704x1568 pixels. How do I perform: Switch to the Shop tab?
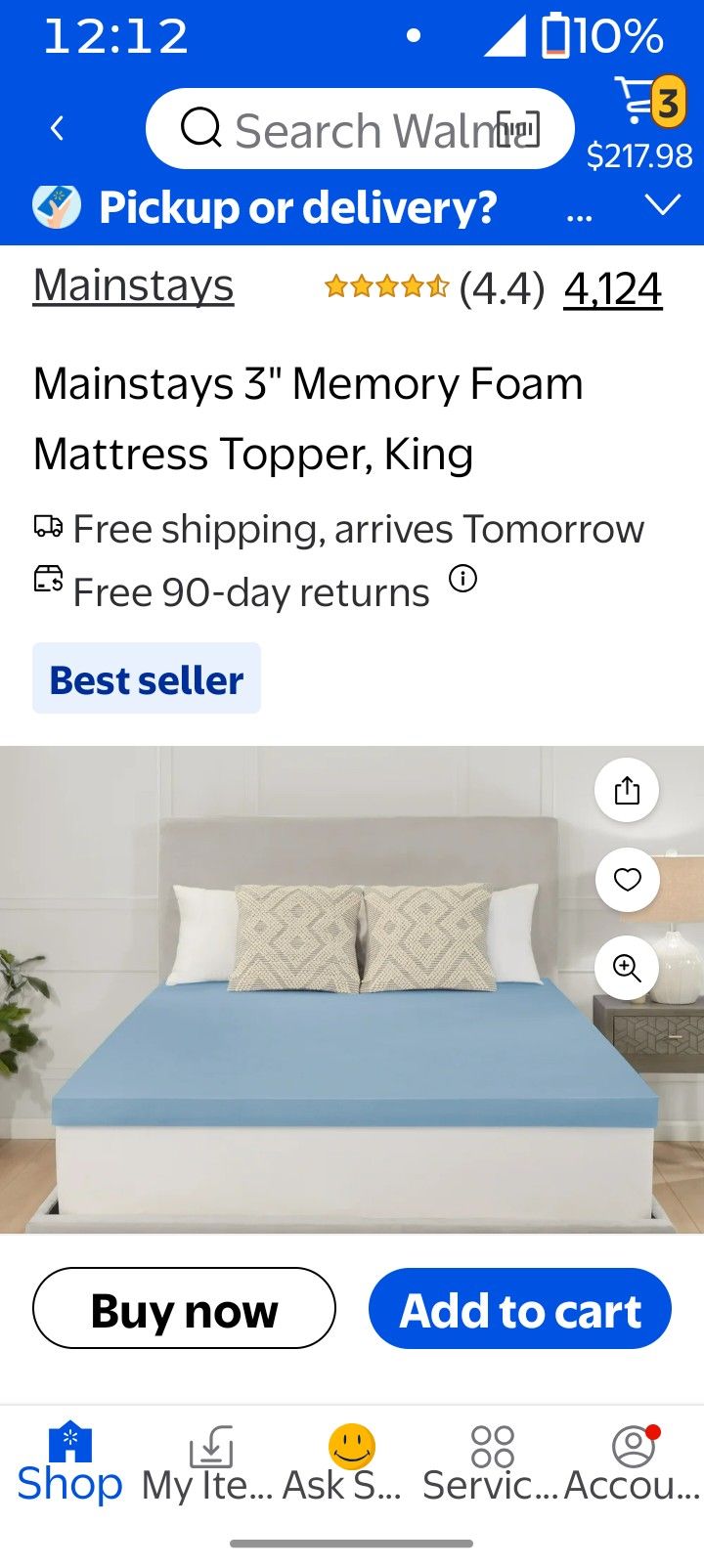tap(68, 1457)
